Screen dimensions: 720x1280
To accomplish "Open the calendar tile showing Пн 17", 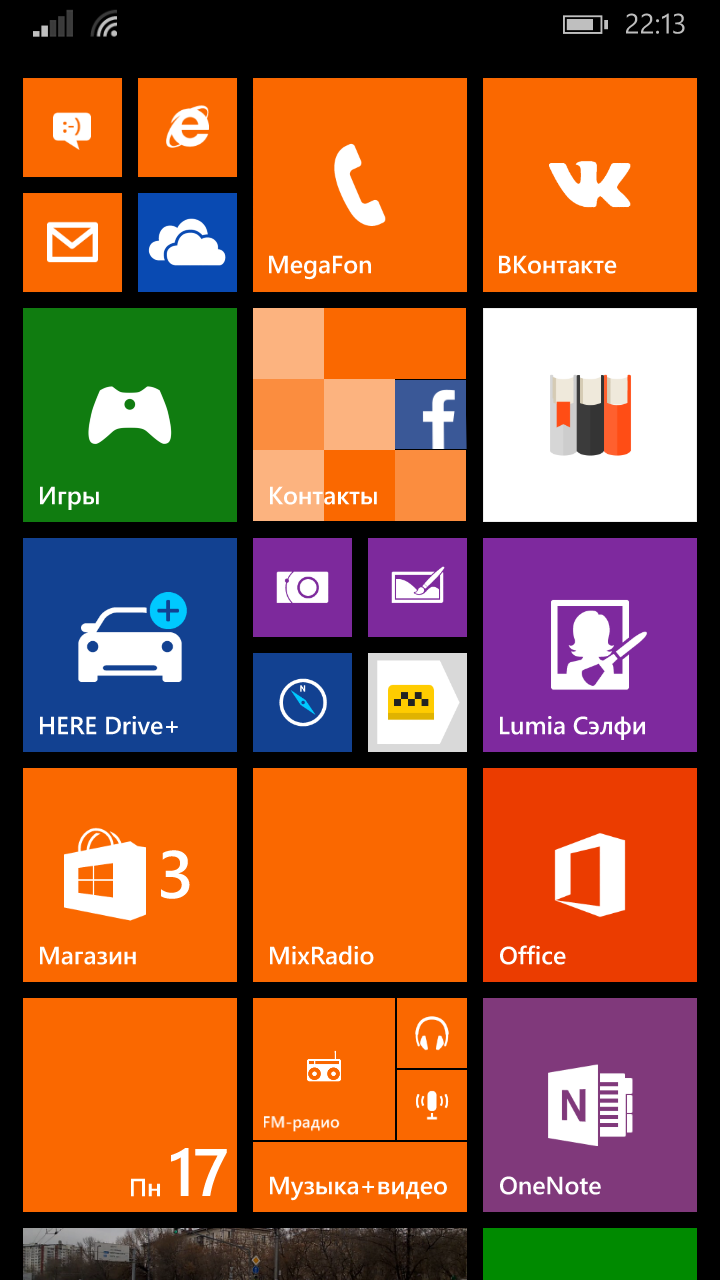I will click(x=130, y=1105).
